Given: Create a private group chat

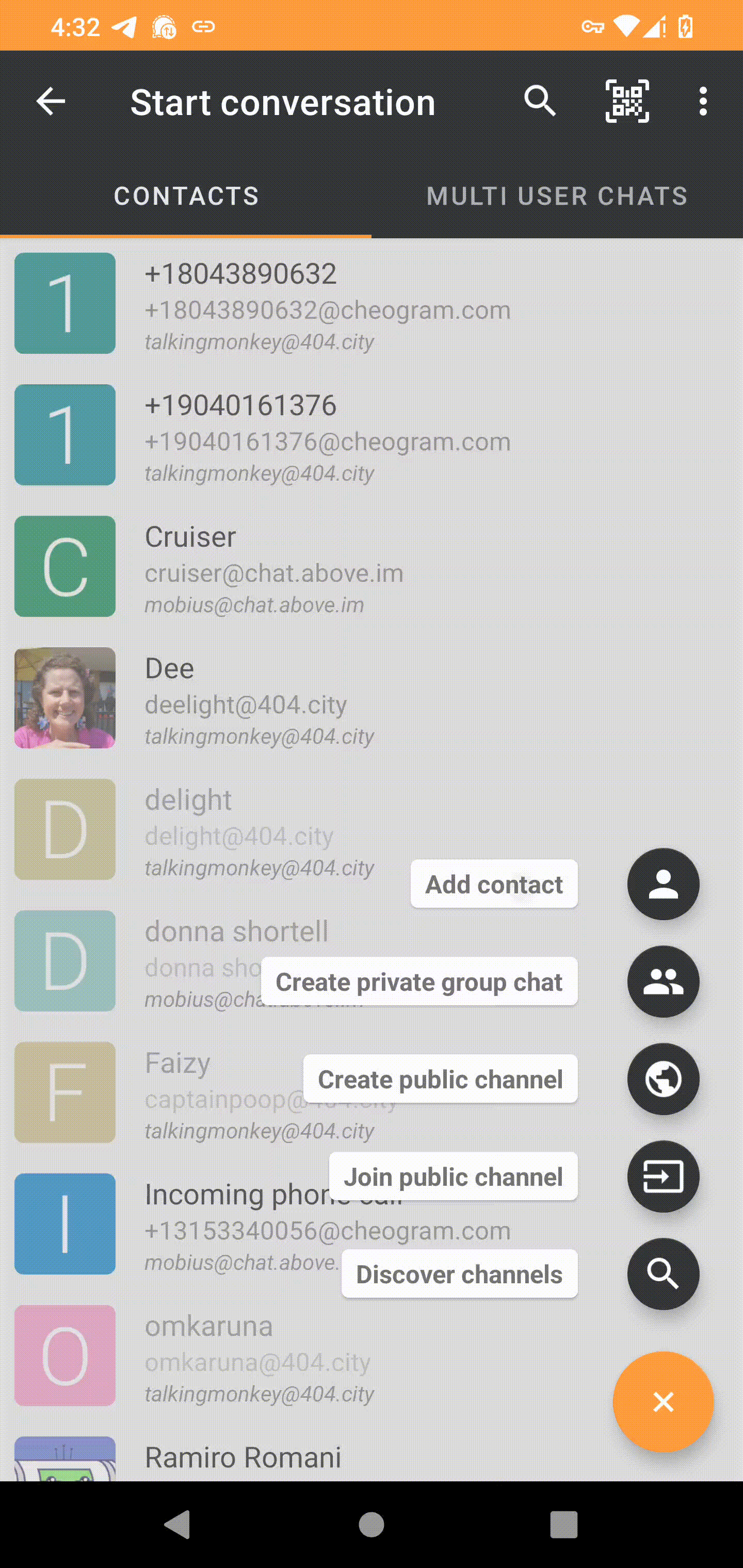Looking at the screenshot, I should coord(663,981).
